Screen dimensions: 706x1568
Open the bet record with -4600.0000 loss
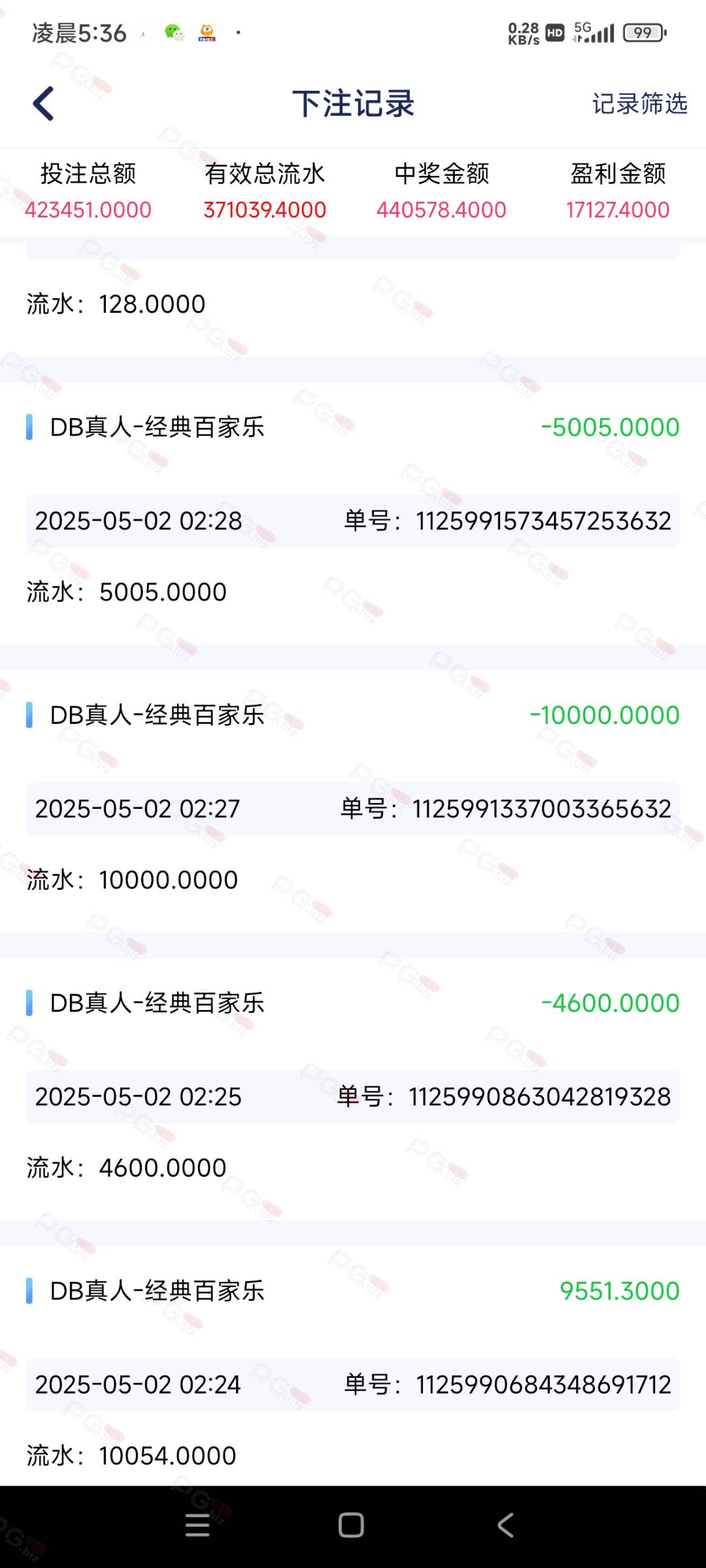(x=353, y=1090)
